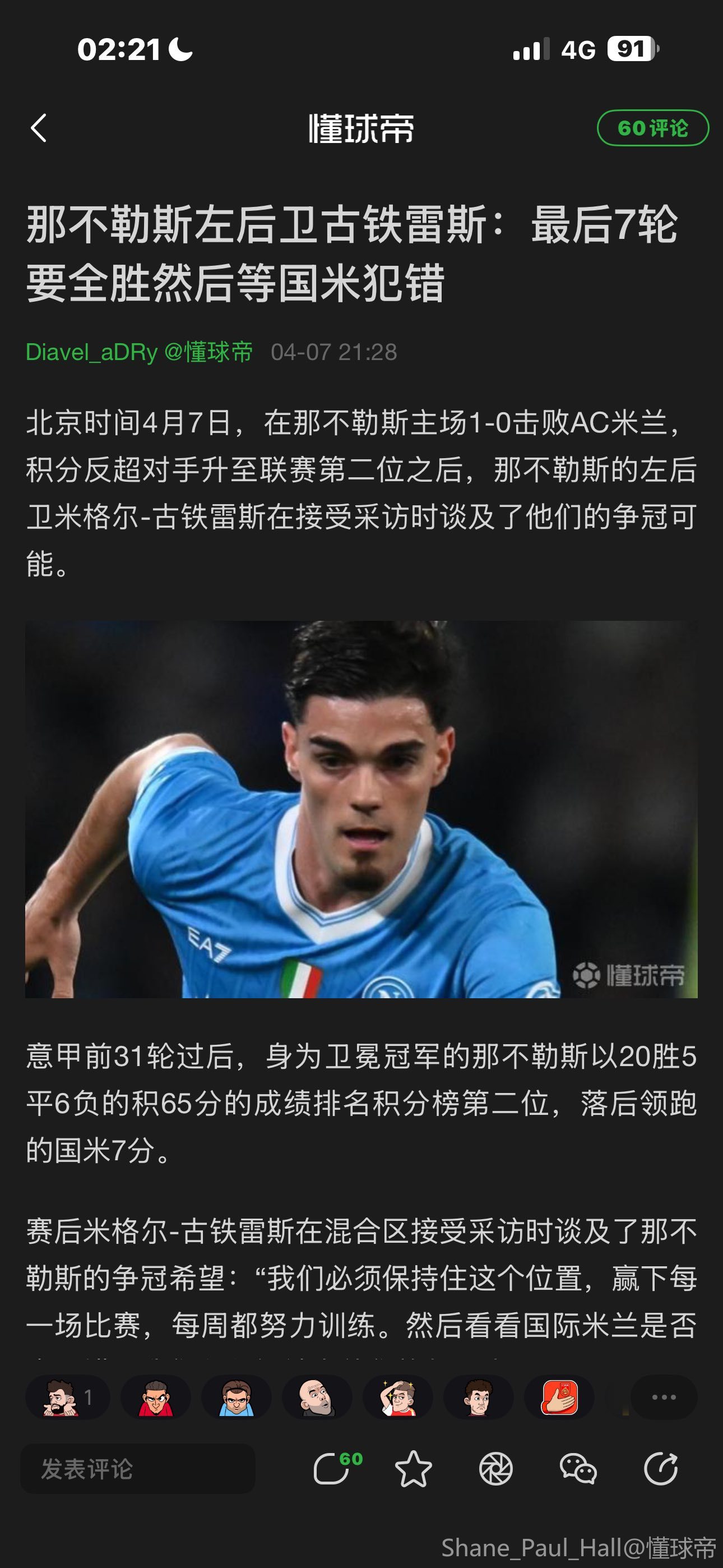
Task: Tap the 发表评论 comment field
Action: click(137, 1469)
